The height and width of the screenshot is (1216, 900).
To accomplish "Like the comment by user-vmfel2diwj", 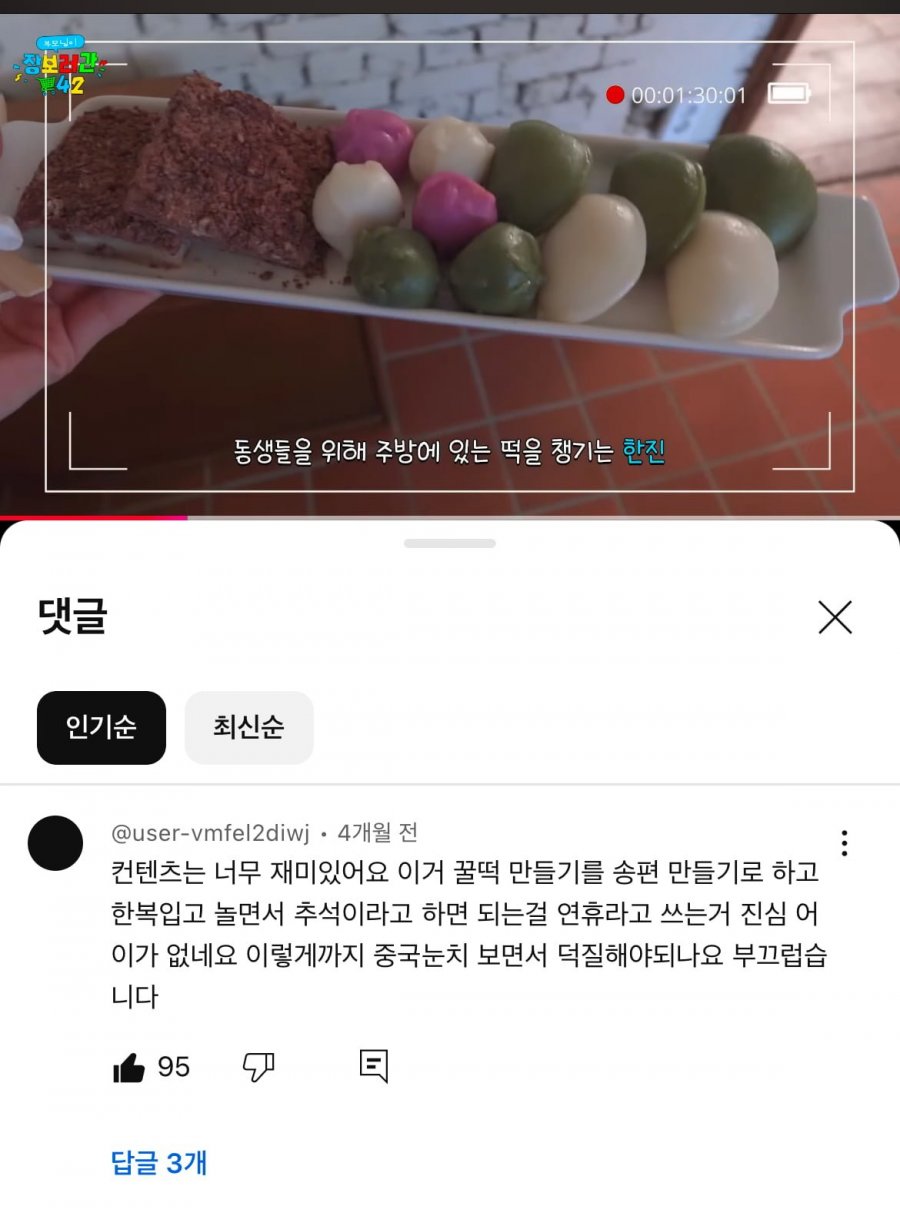I will (x=129, y=1068).
